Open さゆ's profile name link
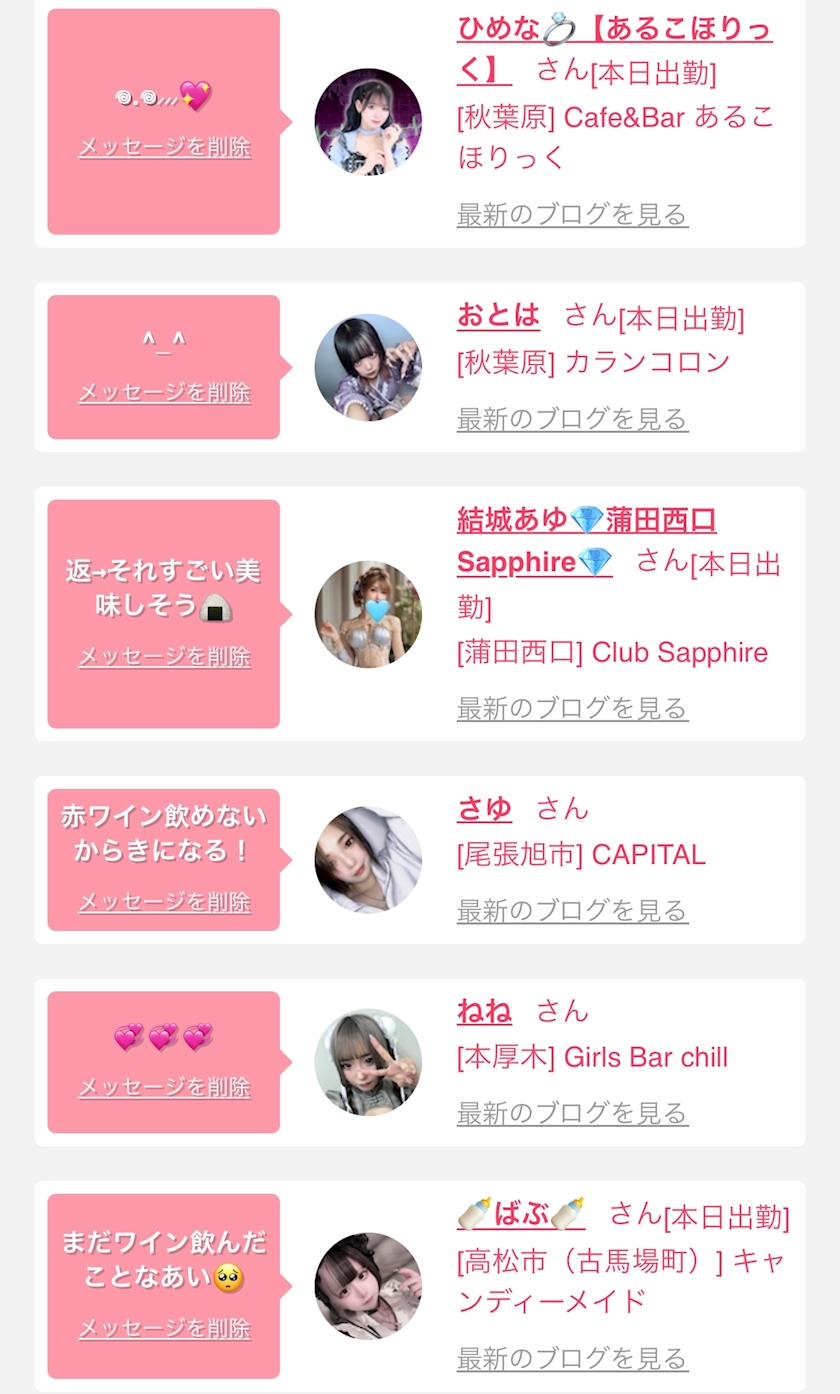Viewport: 840px width, 1394px height. (x=484, y=809)
